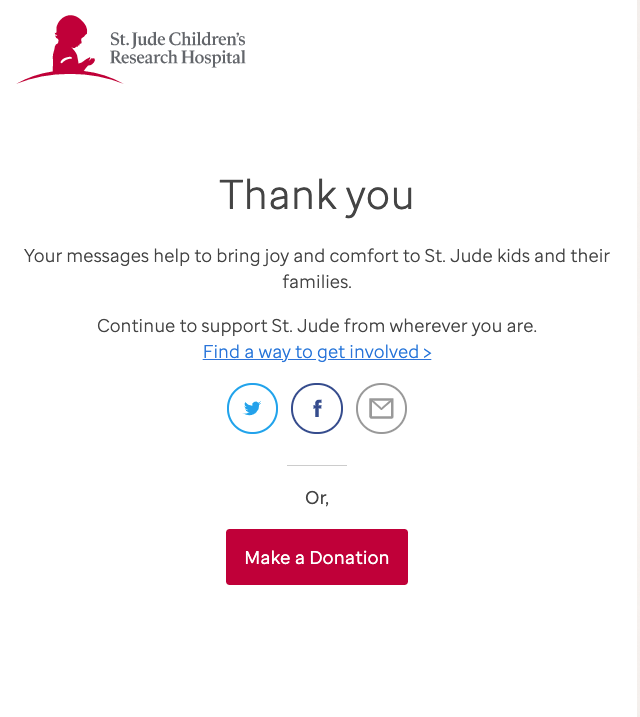Share by email via the envelope icon

tap(381, 408)
